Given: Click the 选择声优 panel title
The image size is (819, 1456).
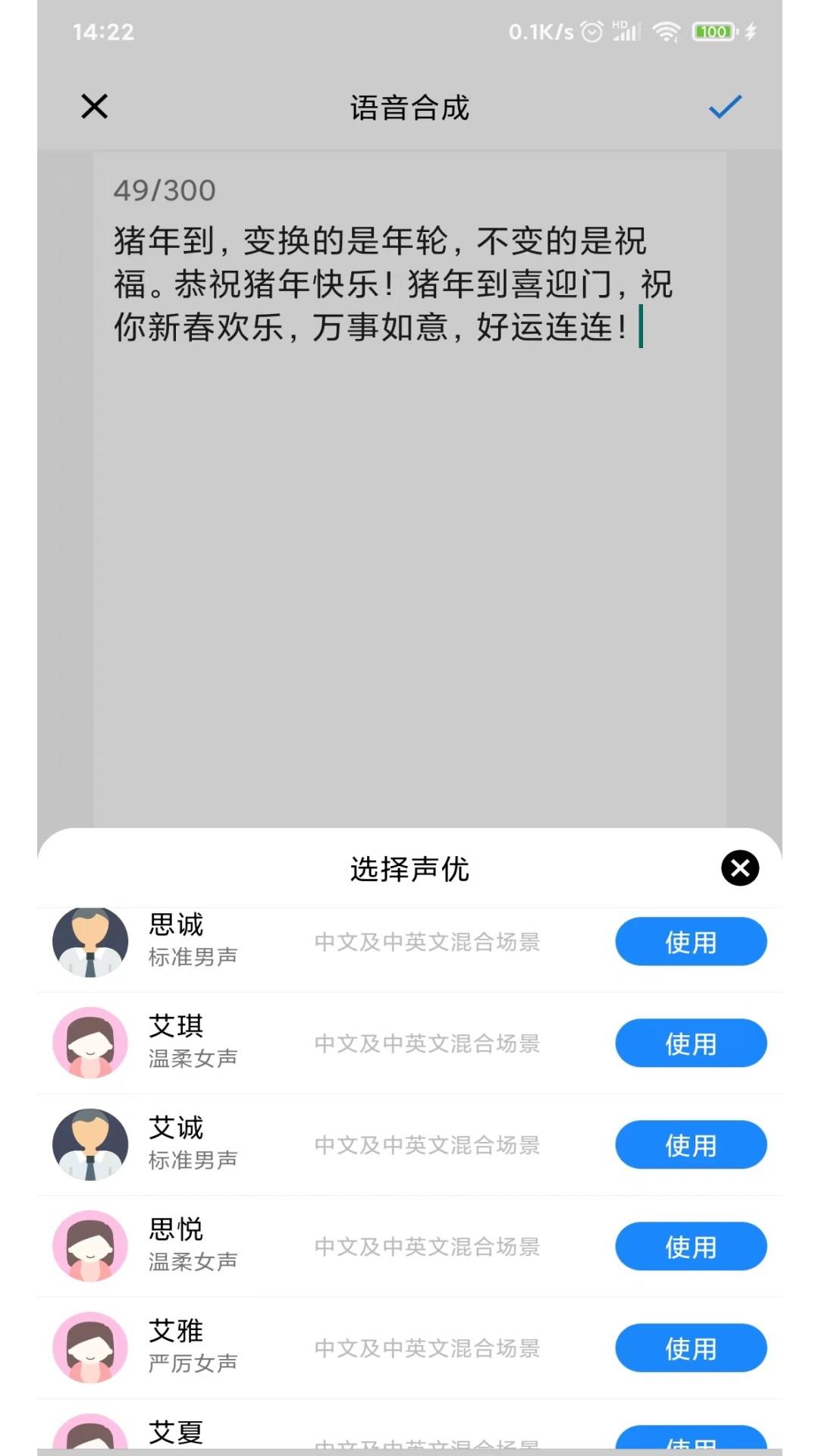Looking at the screenshot, I should click(409, 868).
